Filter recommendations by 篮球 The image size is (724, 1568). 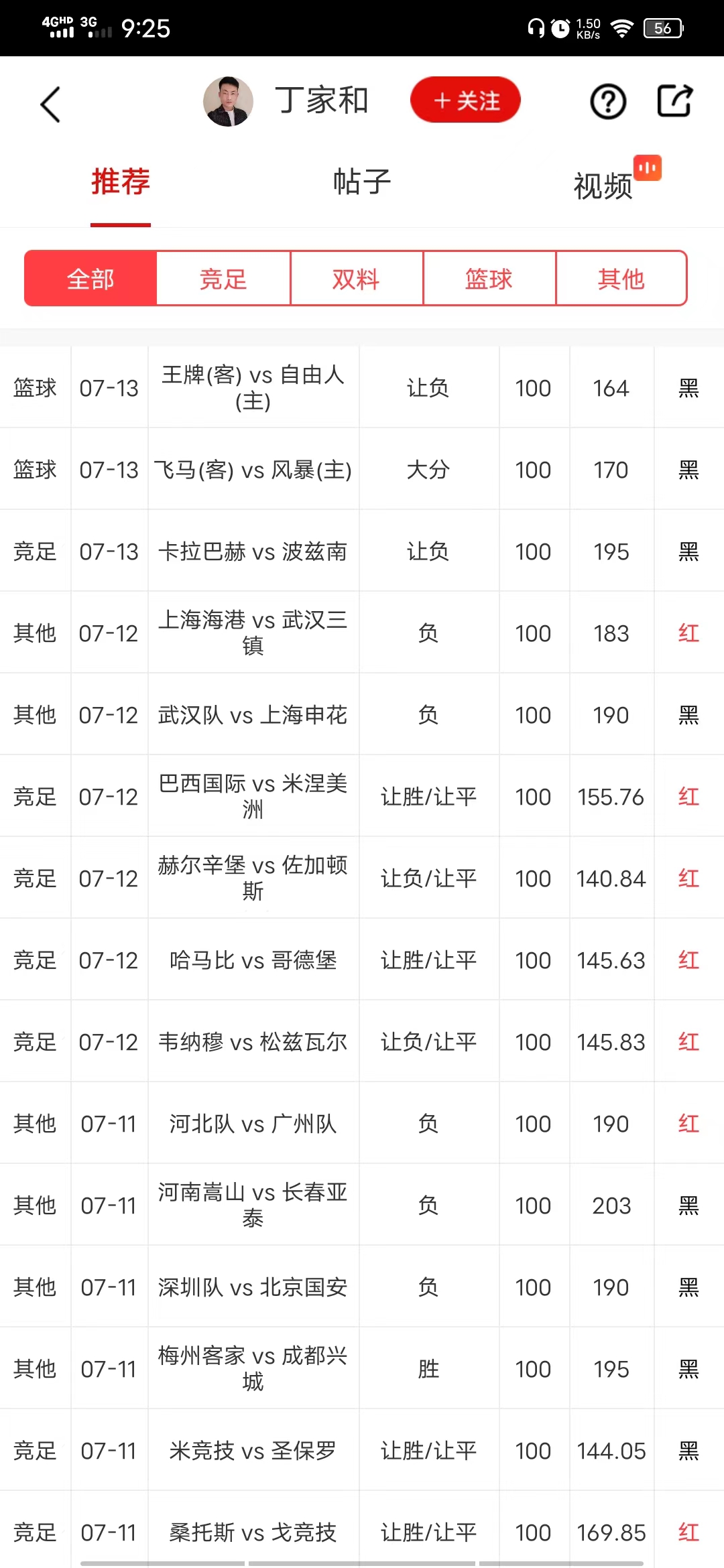pyautogui.click(x=489, y=279)
